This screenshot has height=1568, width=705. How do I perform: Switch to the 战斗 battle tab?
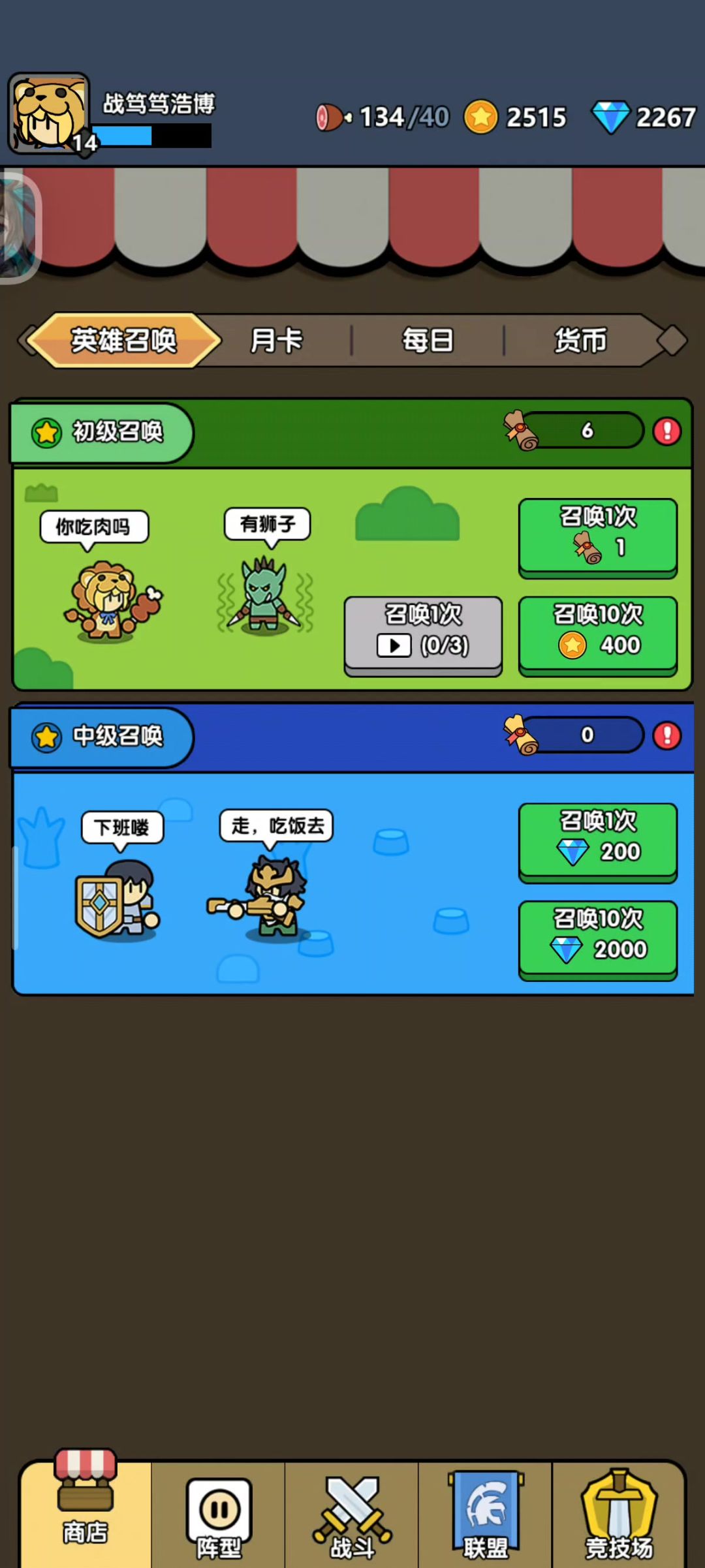[352, 1517]
